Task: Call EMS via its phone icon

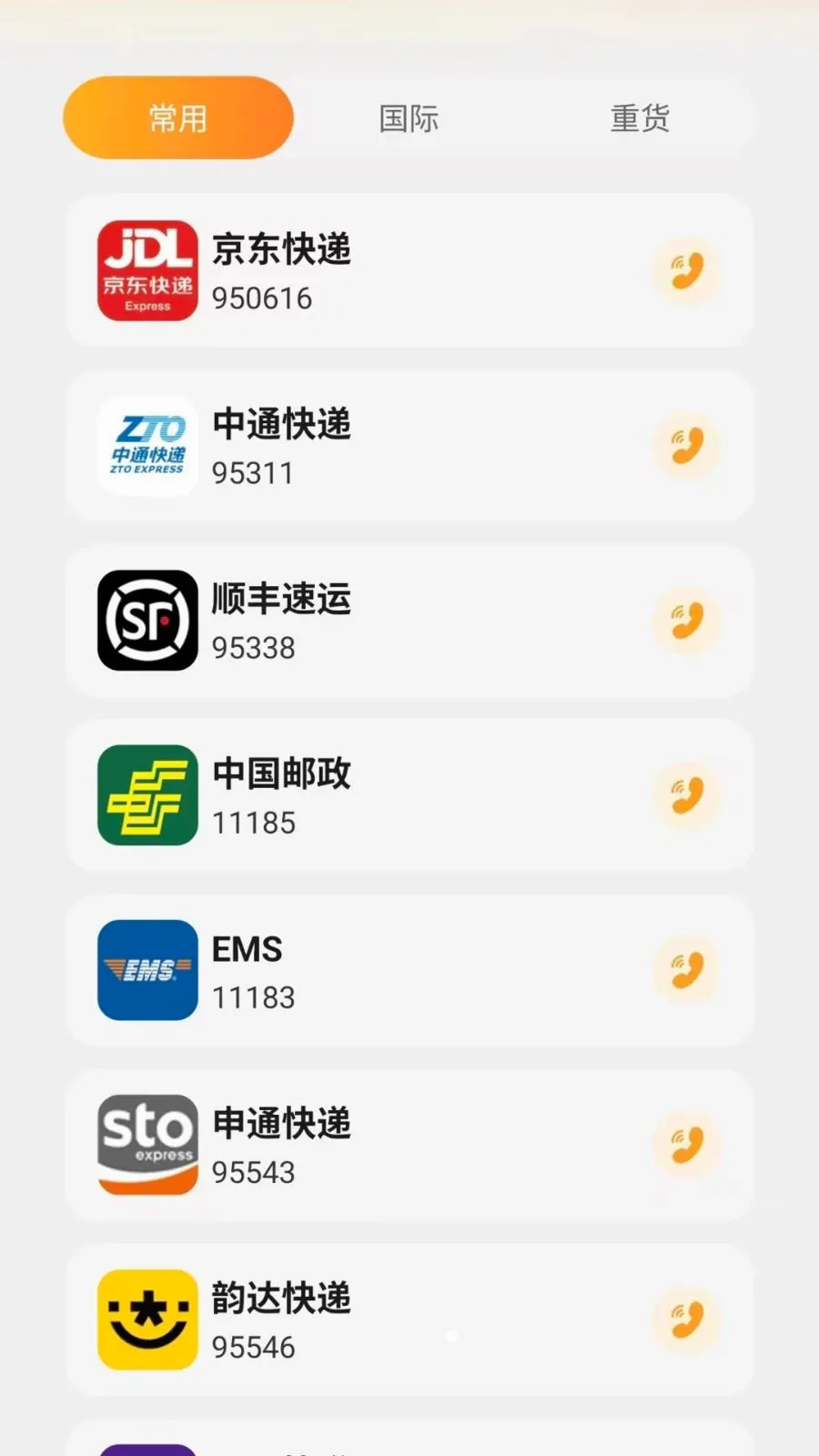Action: [687, 970]
